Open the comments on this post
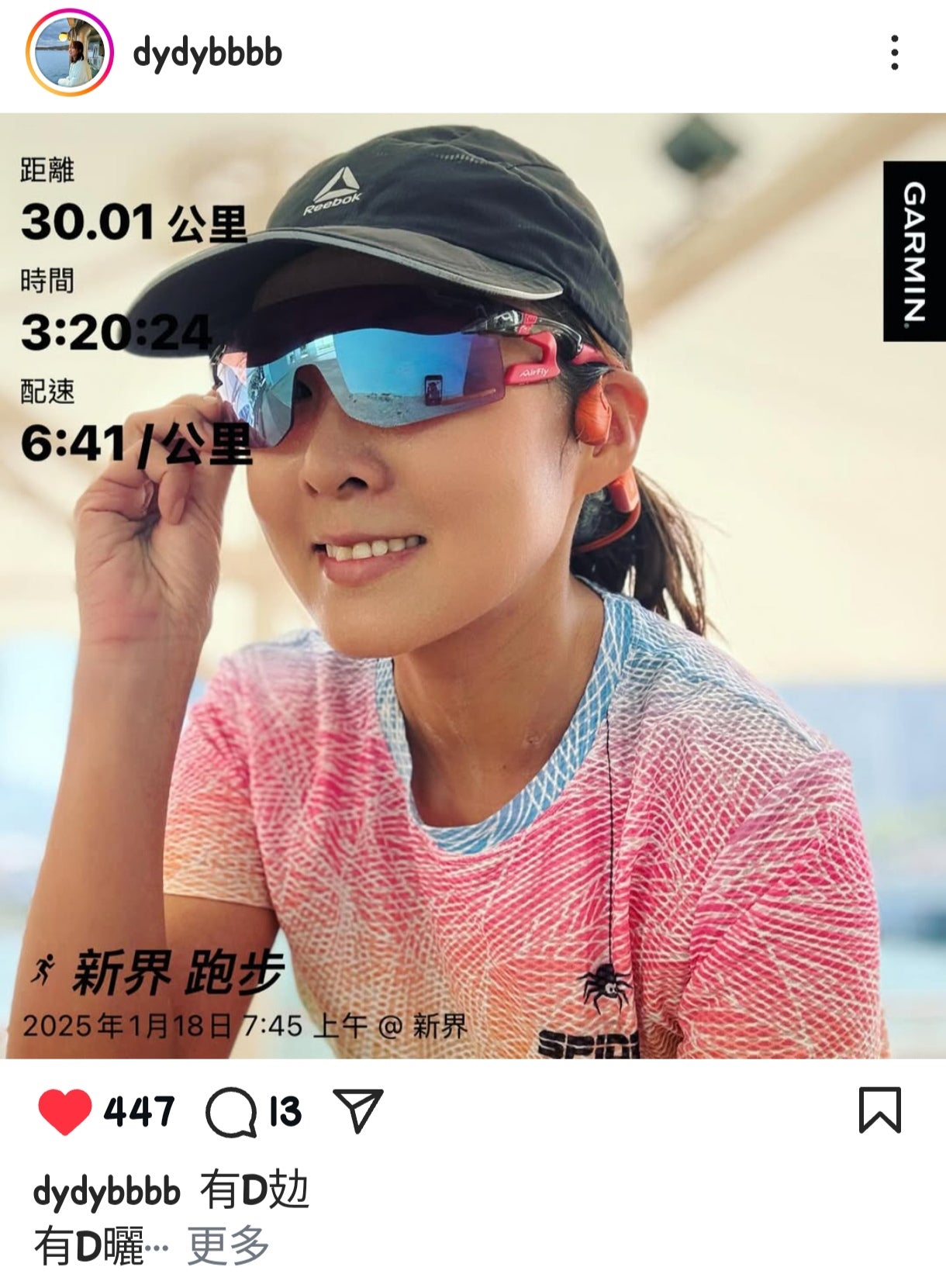Screen dimensions: 946x1288 (231, 1111)
